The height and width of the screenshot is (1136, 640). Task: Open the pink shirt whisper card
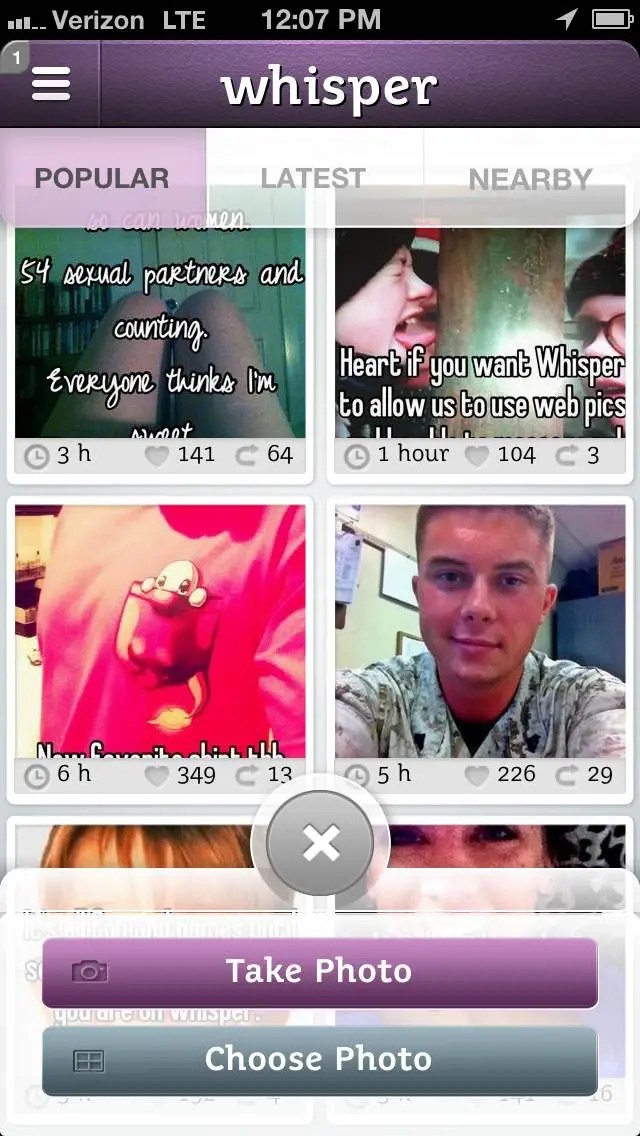point(160,630)
